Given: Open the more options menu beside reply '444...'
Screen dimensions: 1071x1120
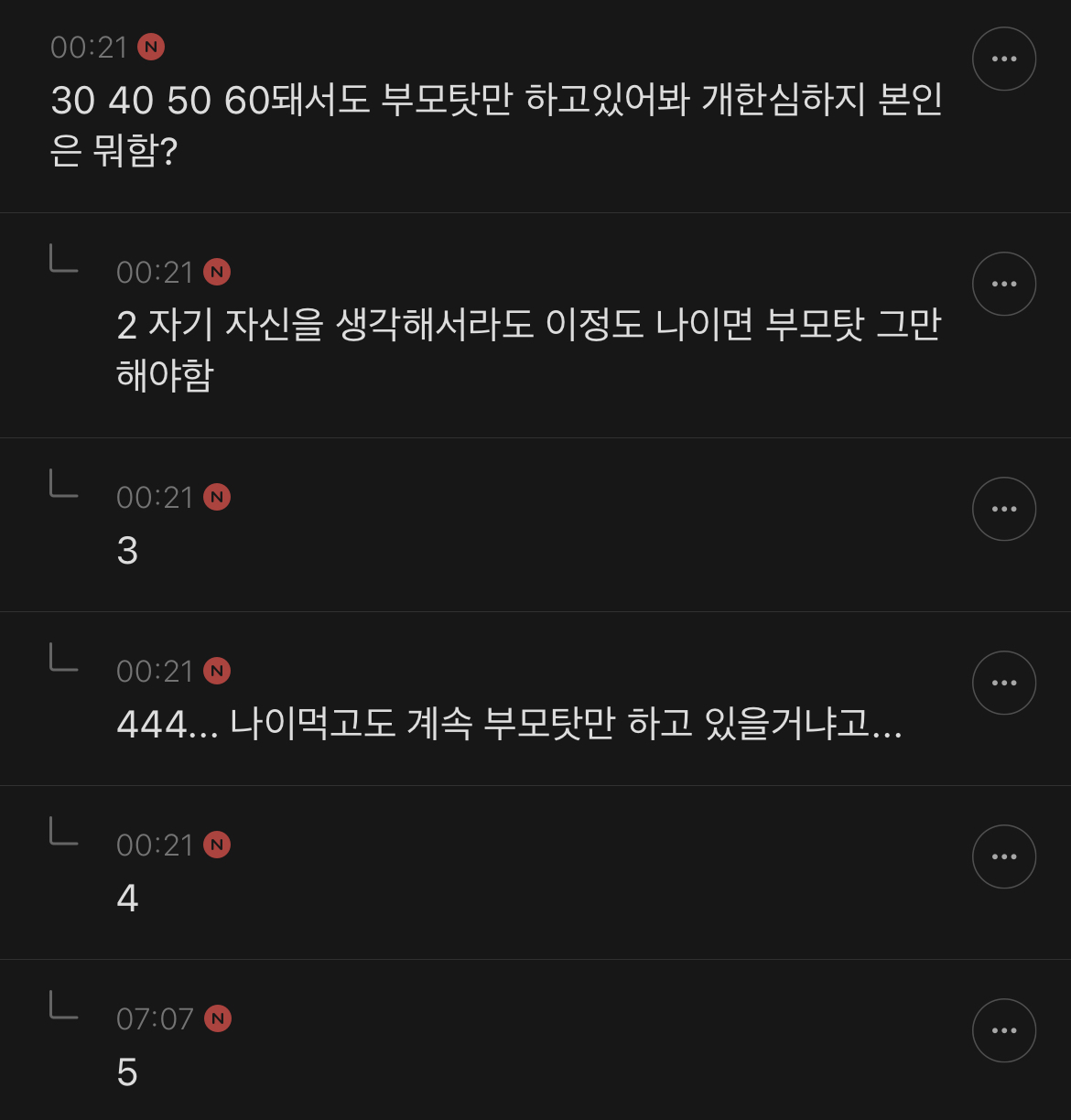Looking at the screenshot, I should tap(1004, 682).
